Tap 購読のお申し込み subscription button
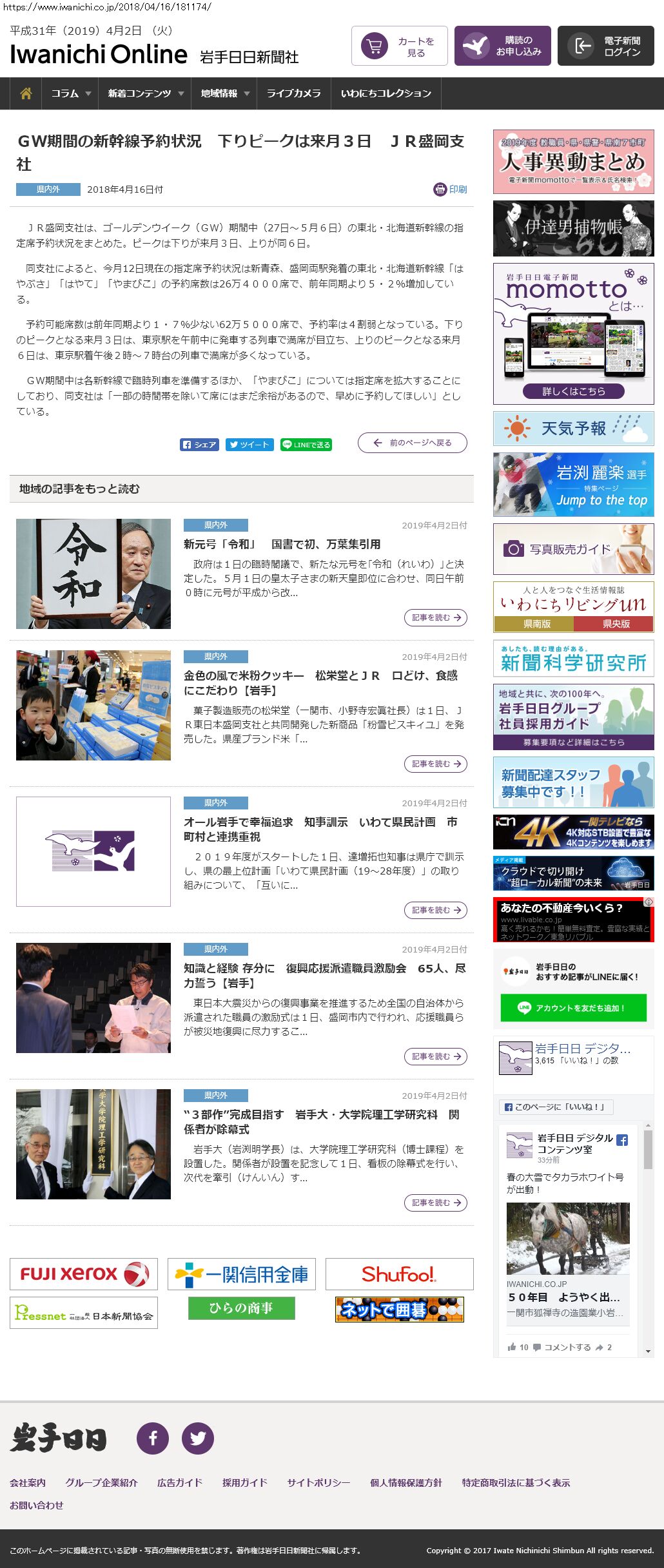This screenshot has width=664, height=1568. click(502, 46)
